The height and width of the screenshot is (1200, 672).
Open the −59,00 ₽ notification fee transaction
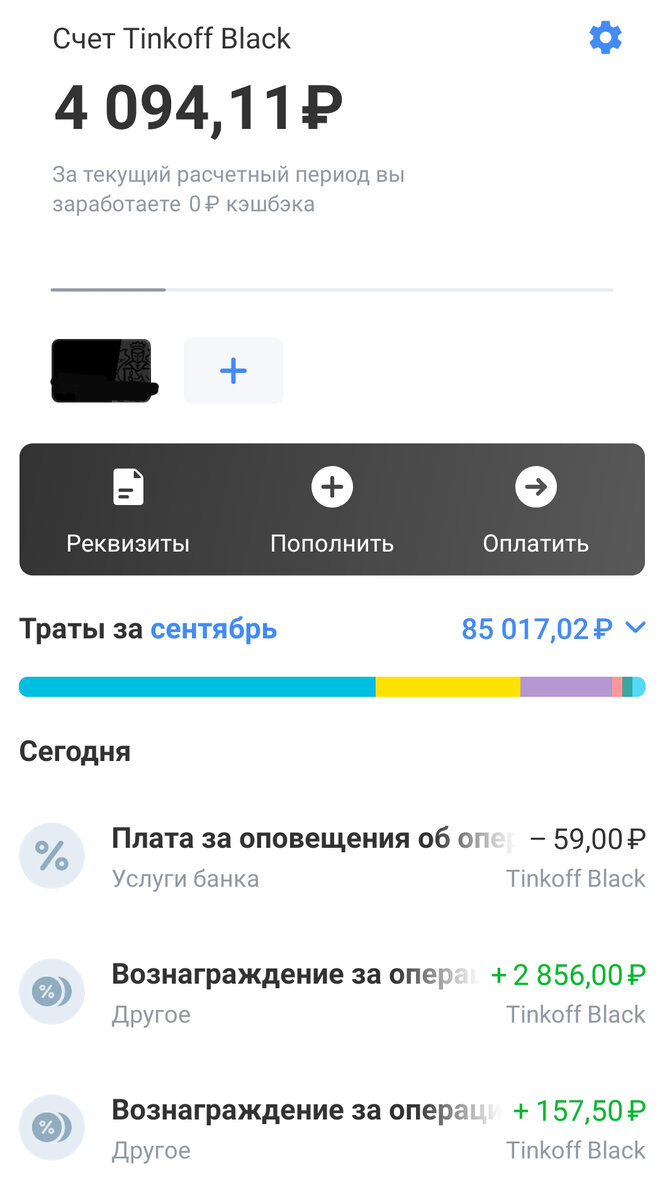click(x=332, y=856)
